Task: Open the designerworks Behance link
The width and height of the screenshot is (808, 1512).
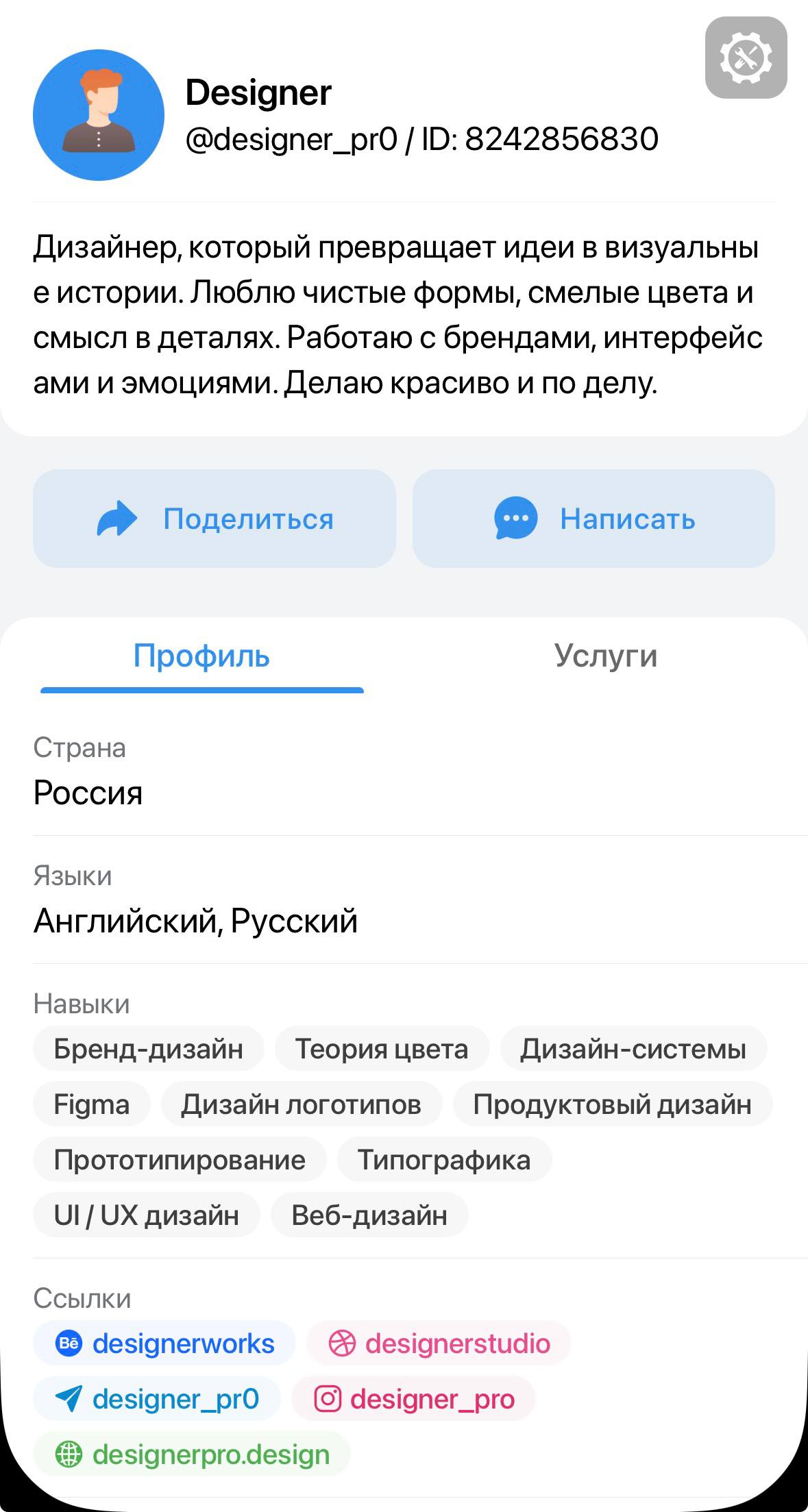Action: [183, 1343]
